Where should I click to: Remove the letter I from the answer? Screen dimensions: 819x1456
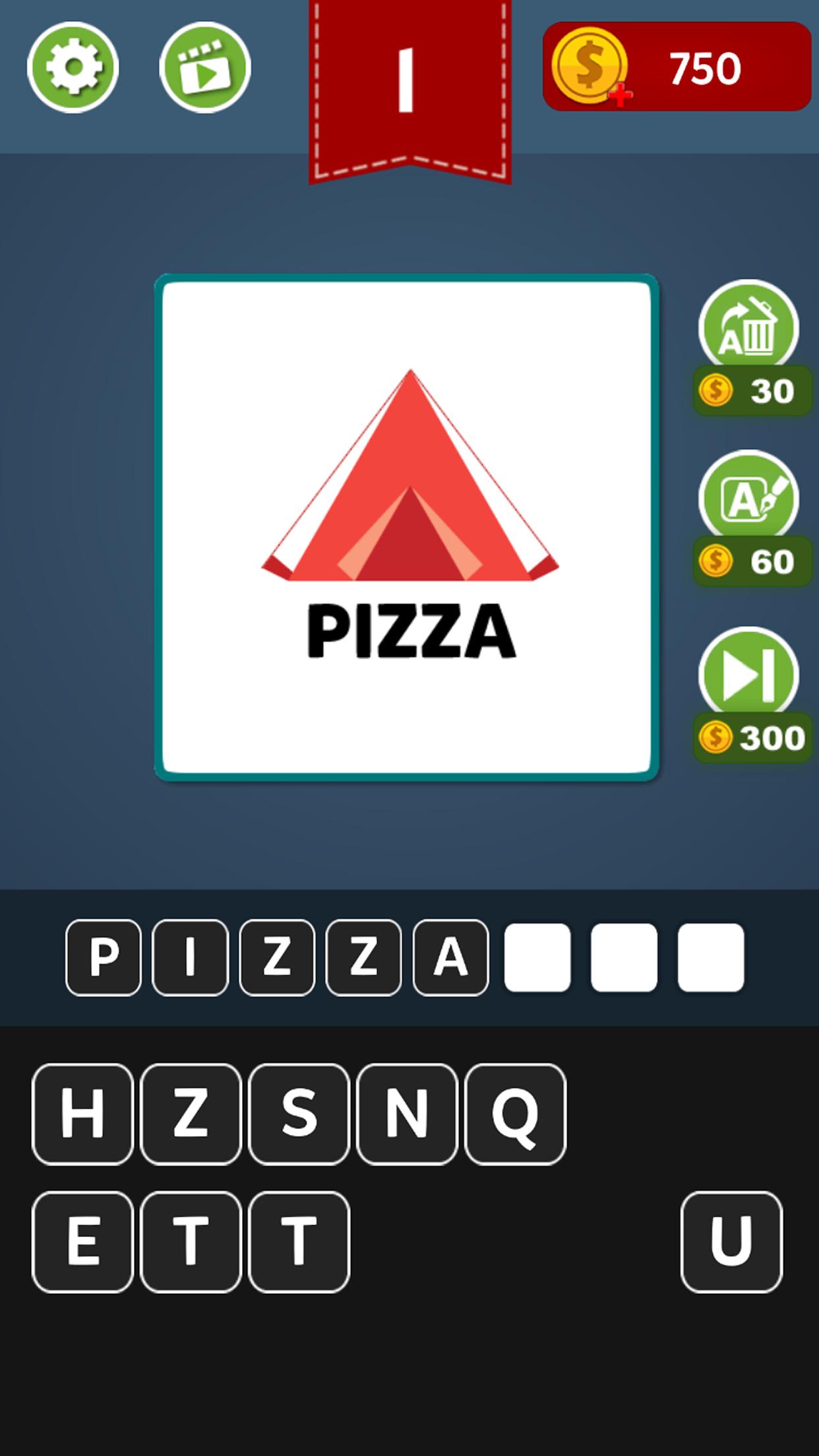point(190,957)
